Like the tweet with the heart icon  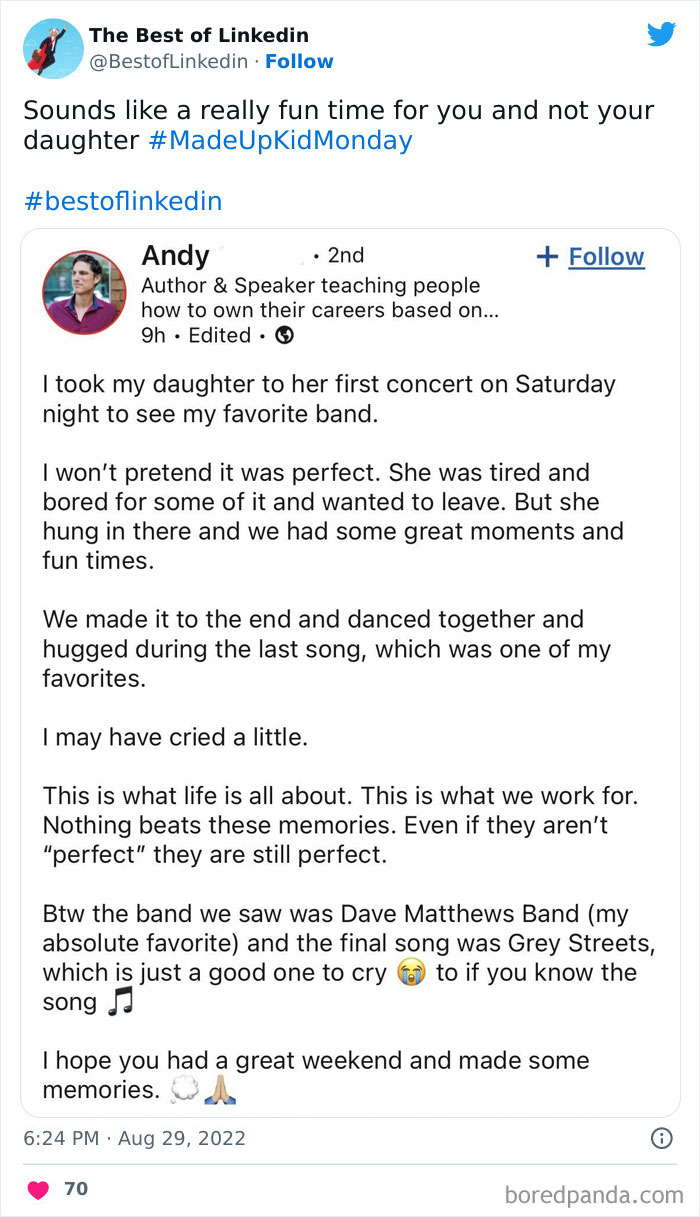(x=38, y=1189)
